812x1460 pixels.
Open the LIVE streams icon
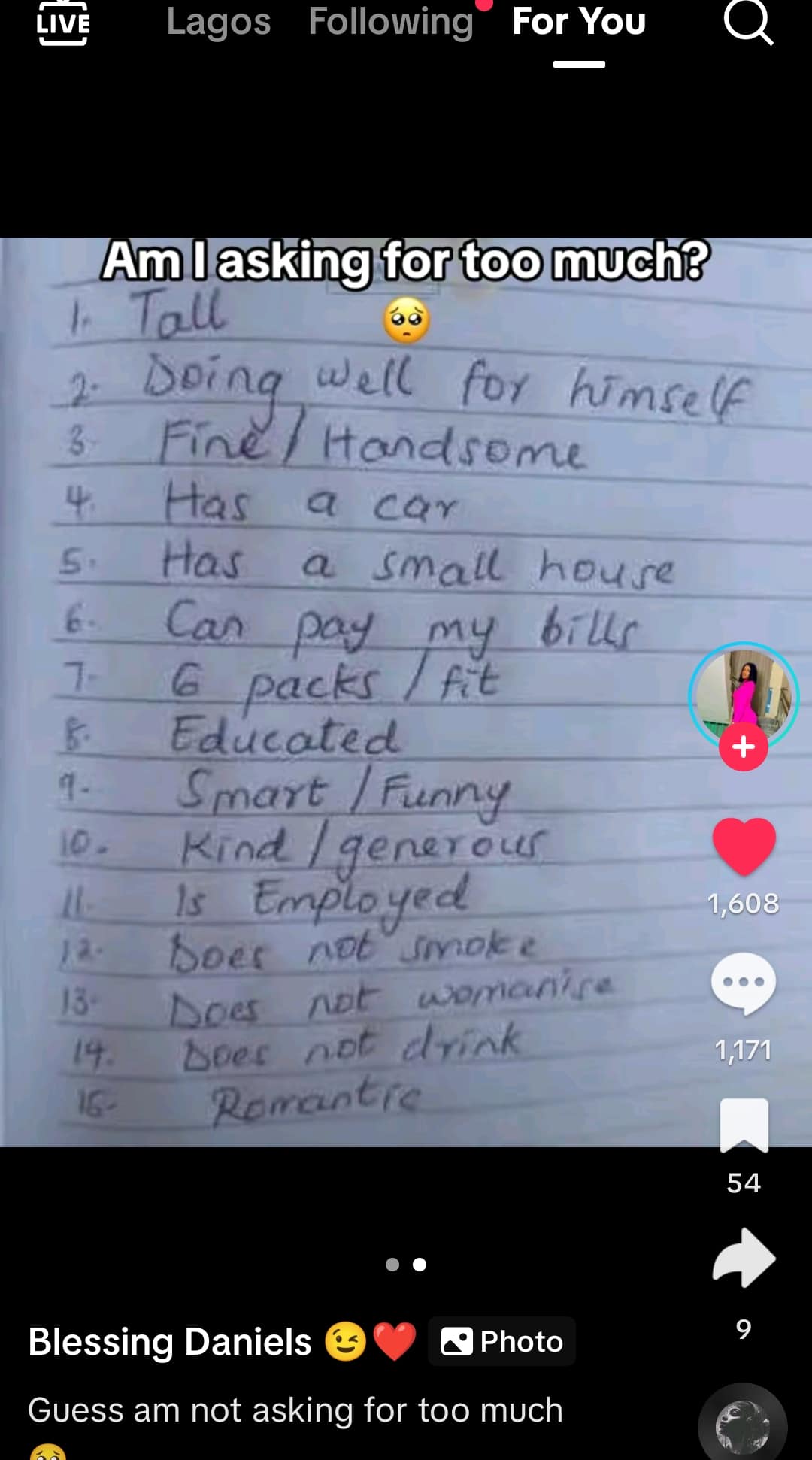pos(63,24)
